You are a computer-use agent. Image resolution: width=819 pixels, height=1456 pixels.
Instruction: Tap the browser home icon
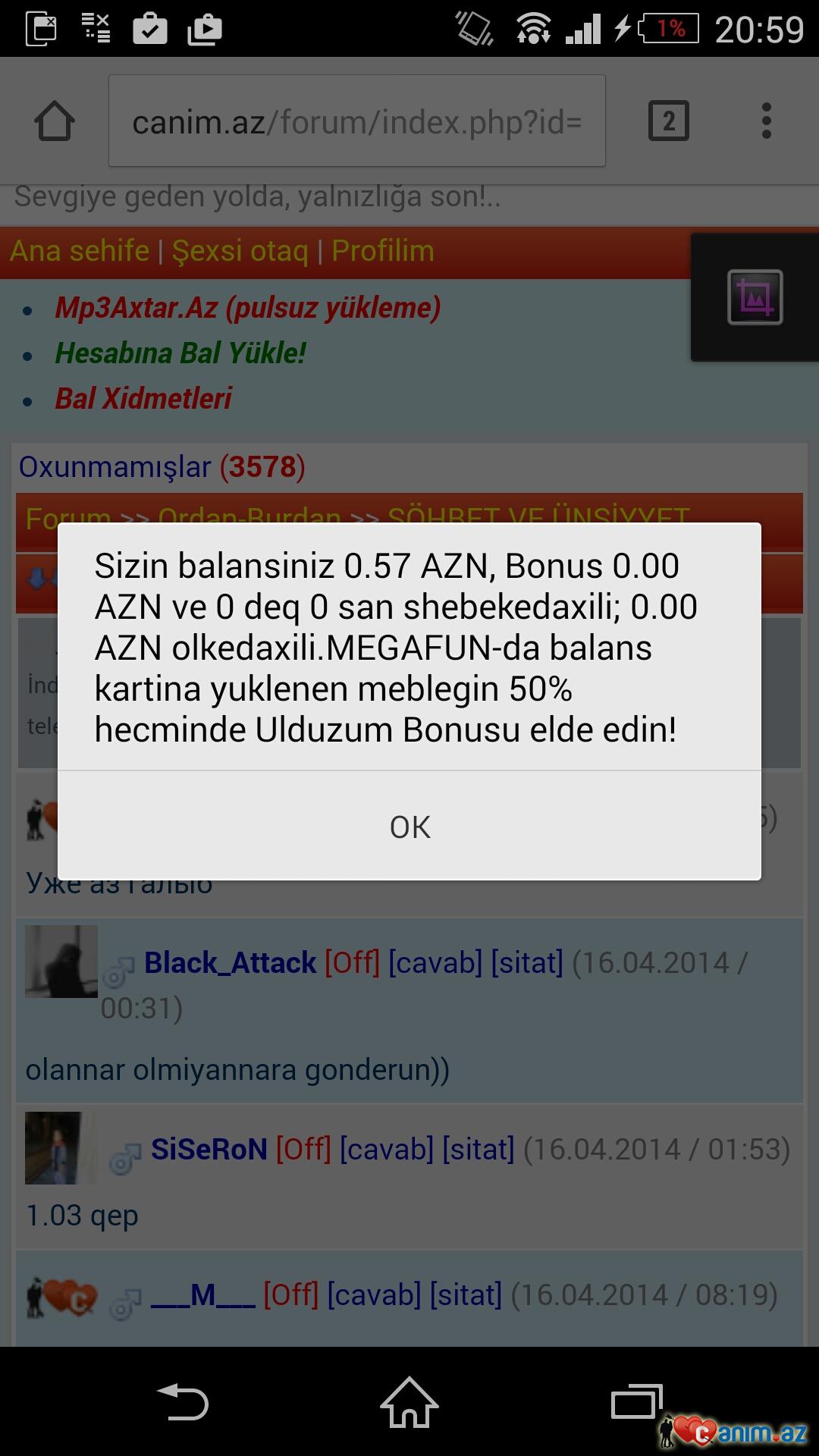point(55,121)
